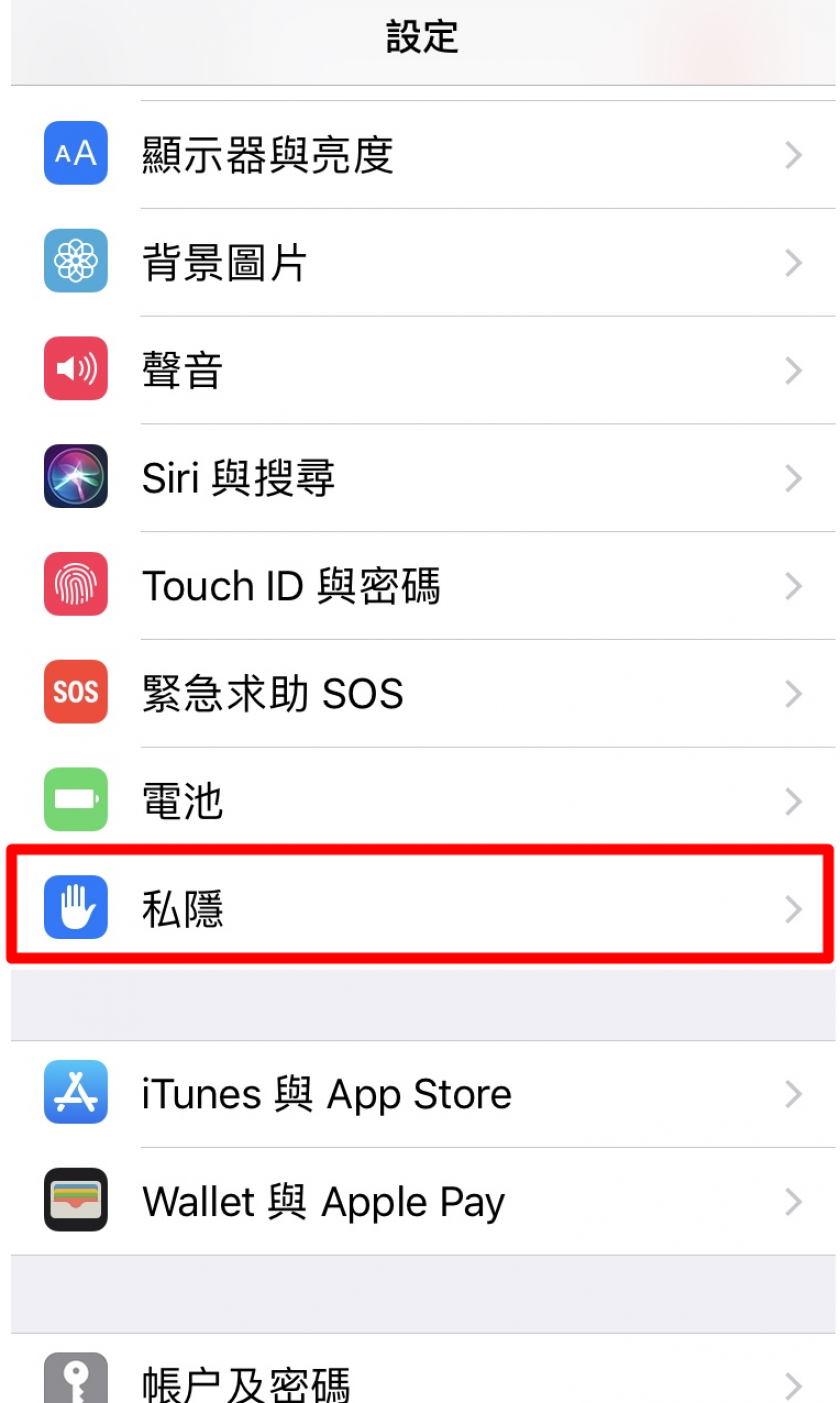Open iTunes 與 App Store settings
This screenshot has height=1403, width=840.
pos(420,1094)
